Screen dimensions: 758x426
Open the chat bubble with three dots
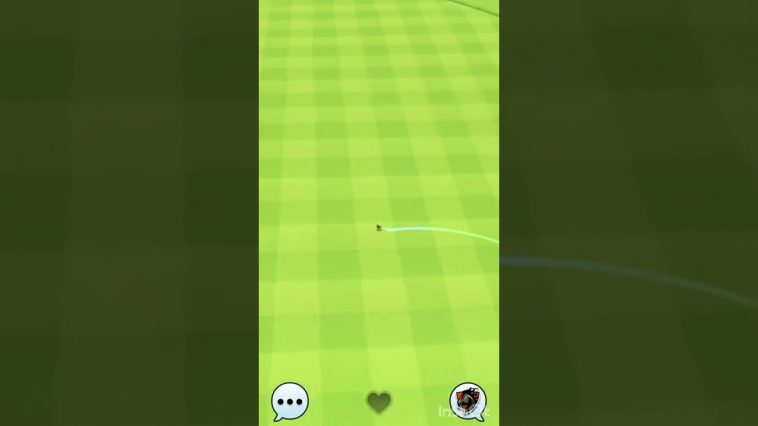point(290,402)
